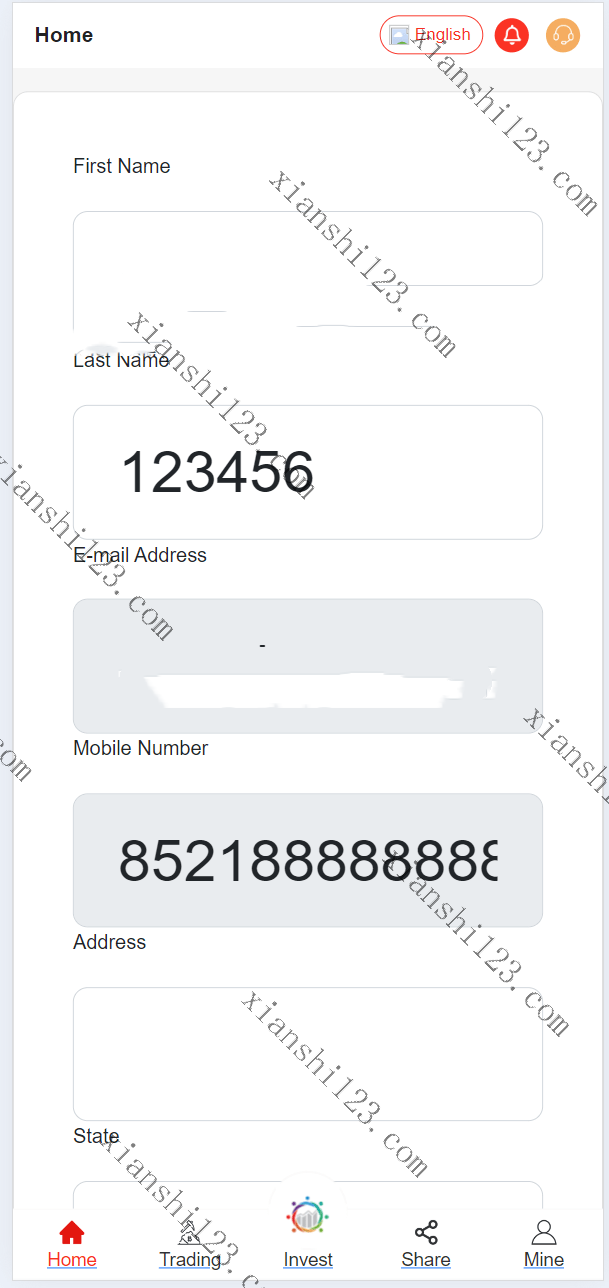The image size is (609, 1288).
Task: Switch to the Share tab
Action: click(x=426, y=1245)
